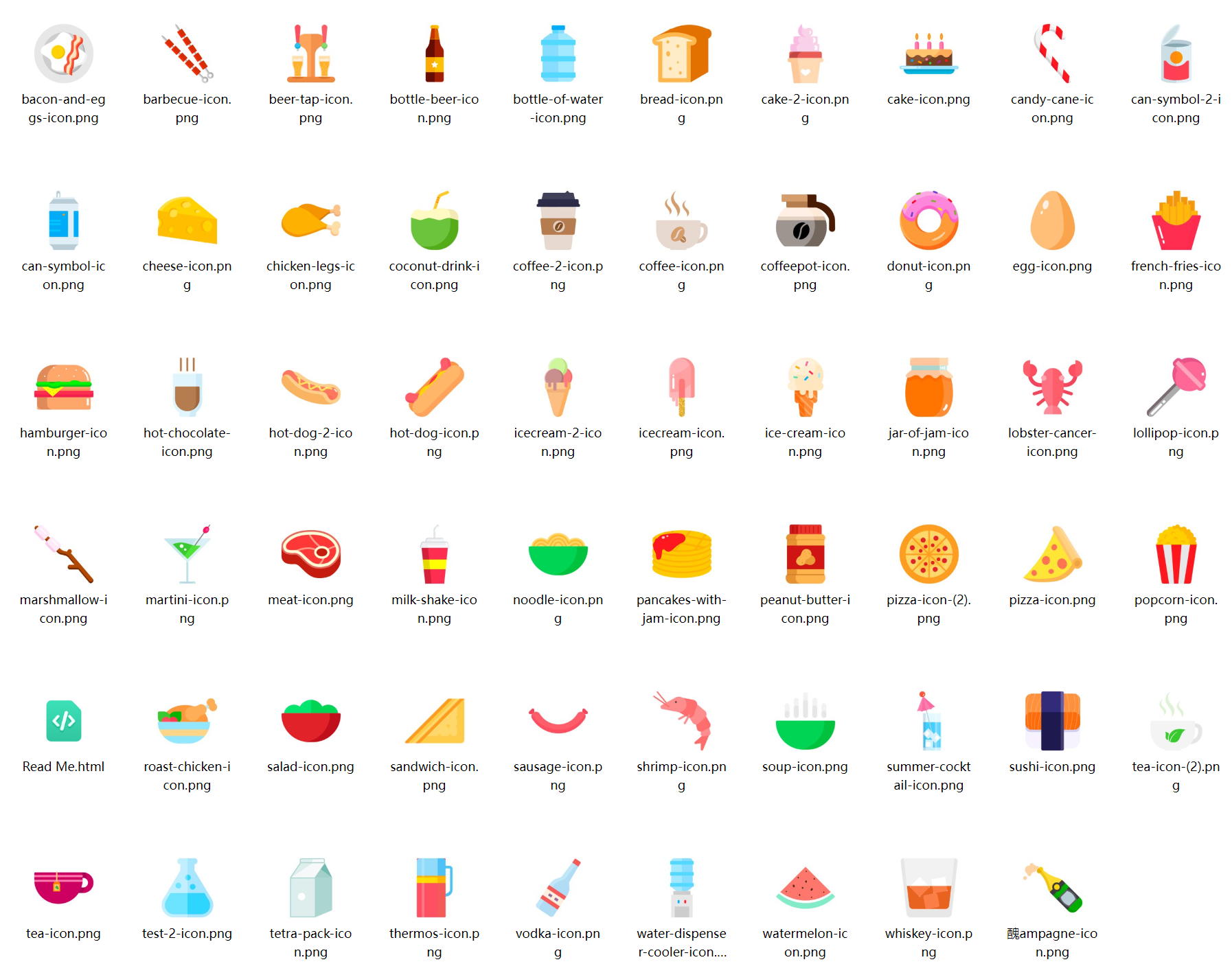The height and width of the screenshot is (975, 1232).
Task: Select cheese-icon.png file
Action: 187,220
